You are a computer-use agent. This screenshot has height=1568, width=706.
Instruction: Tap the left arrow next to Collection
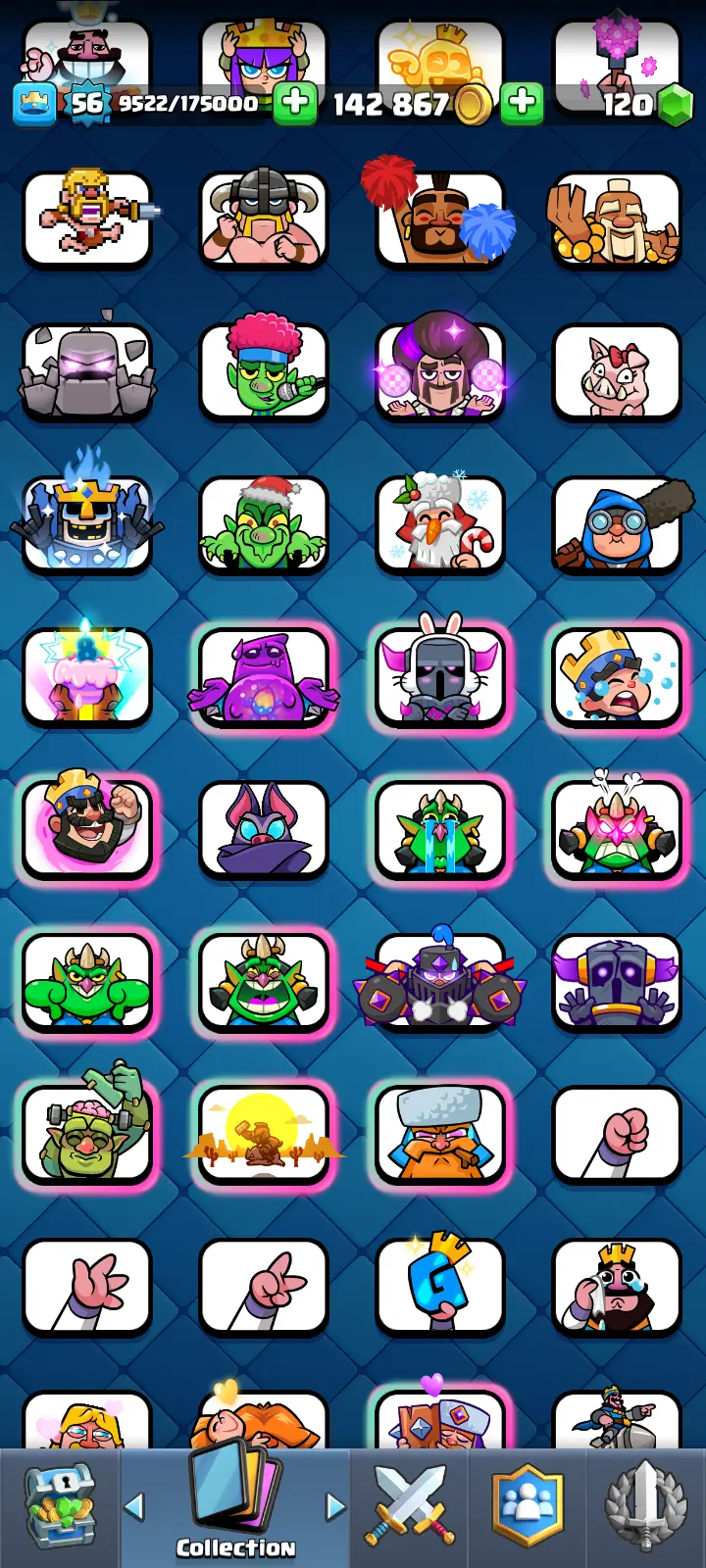[x=135, y=1506]
